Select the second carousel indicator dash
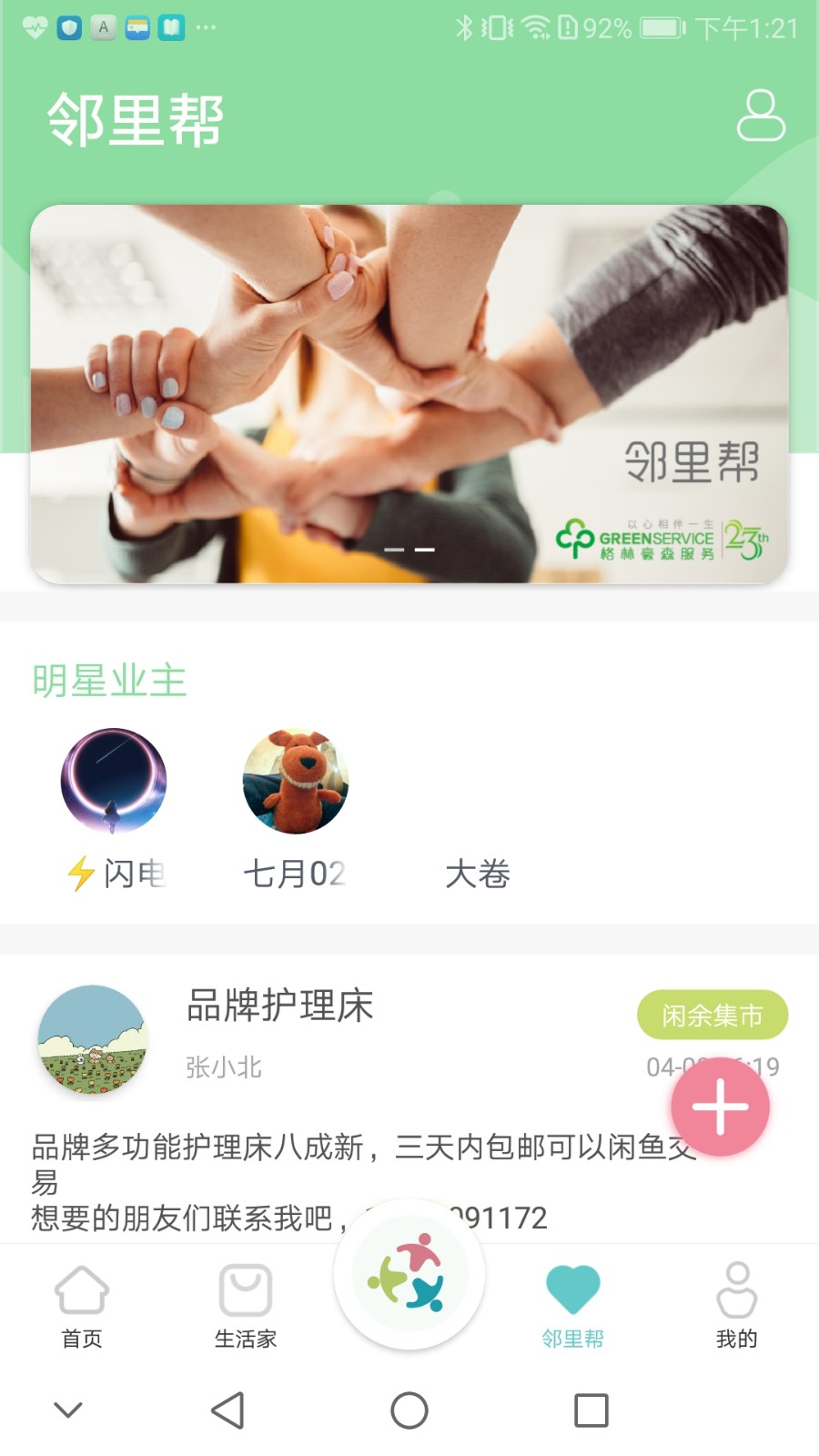The height and width of the screenshot is (1456, 819). 424,550
